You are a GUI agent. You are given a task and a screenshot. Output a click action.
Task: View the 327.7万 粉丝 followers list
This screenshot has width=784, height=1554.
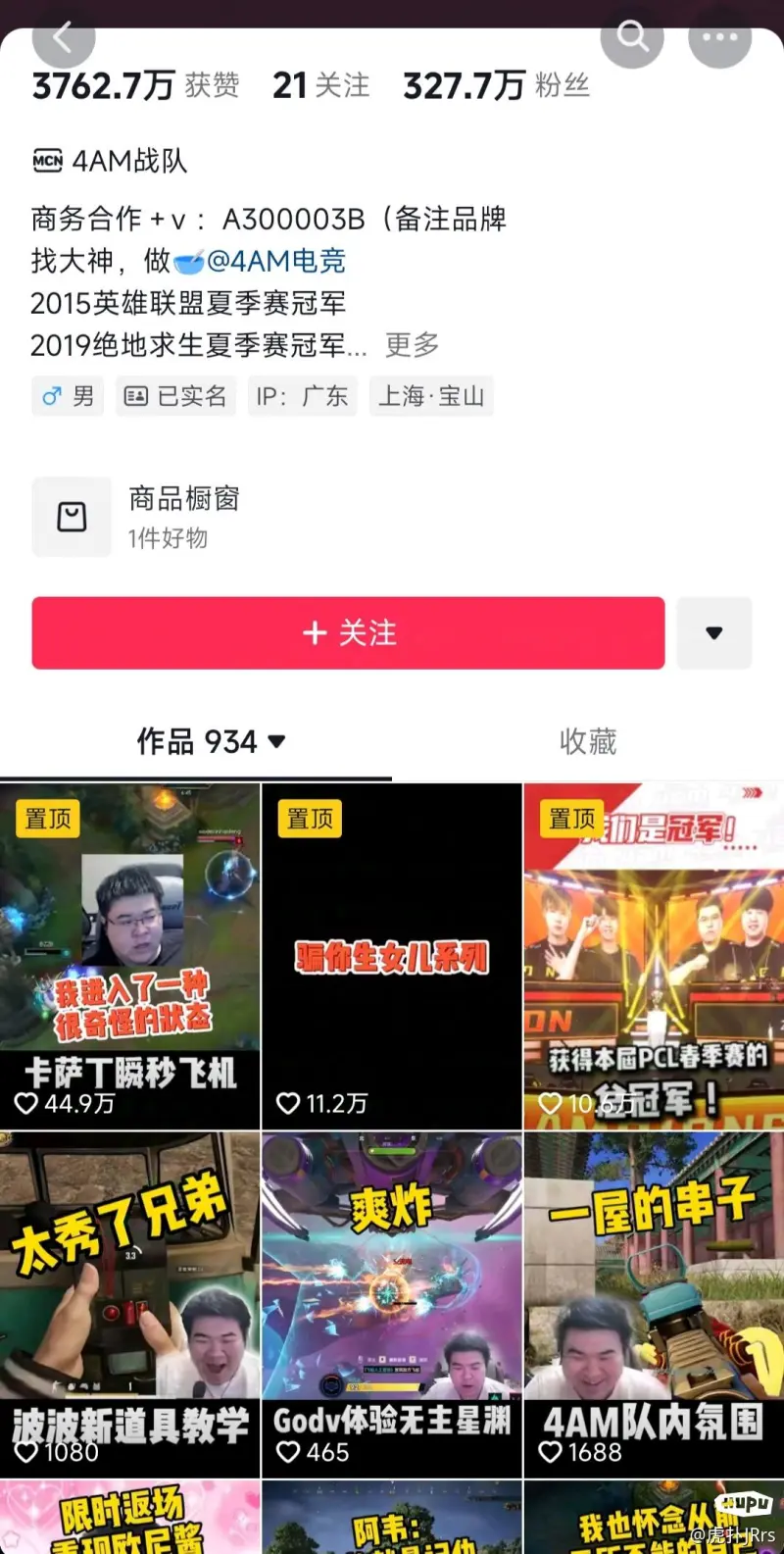pos(496,86)
